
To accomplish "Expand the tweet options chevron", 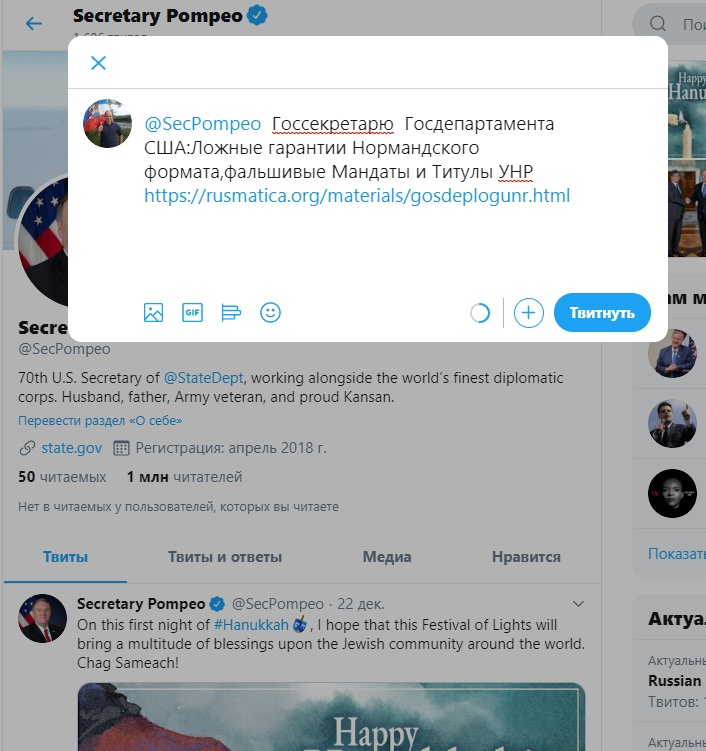I will point(579,604).
